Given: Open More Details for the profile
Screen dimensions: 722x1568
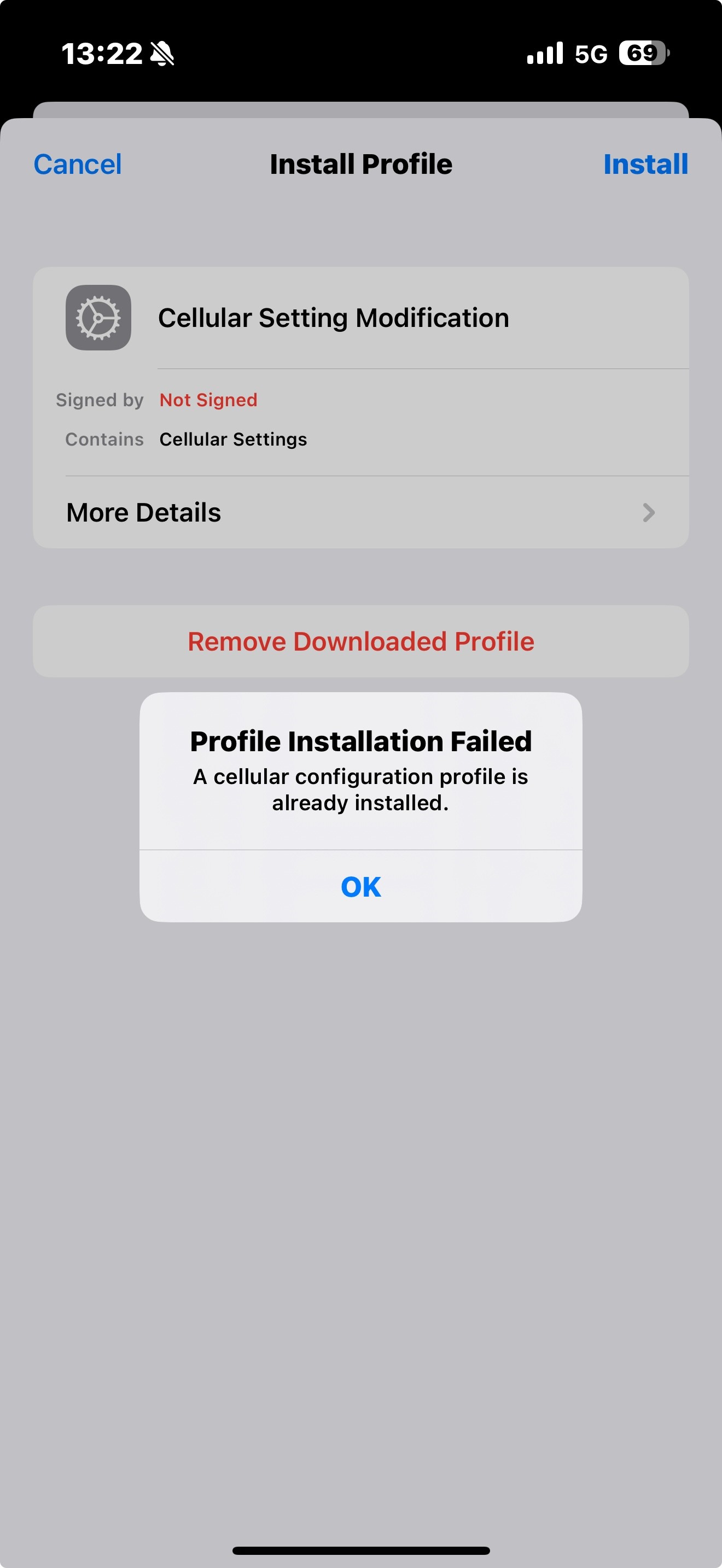Looking at the screenshot, I should [x=360, y=512].
